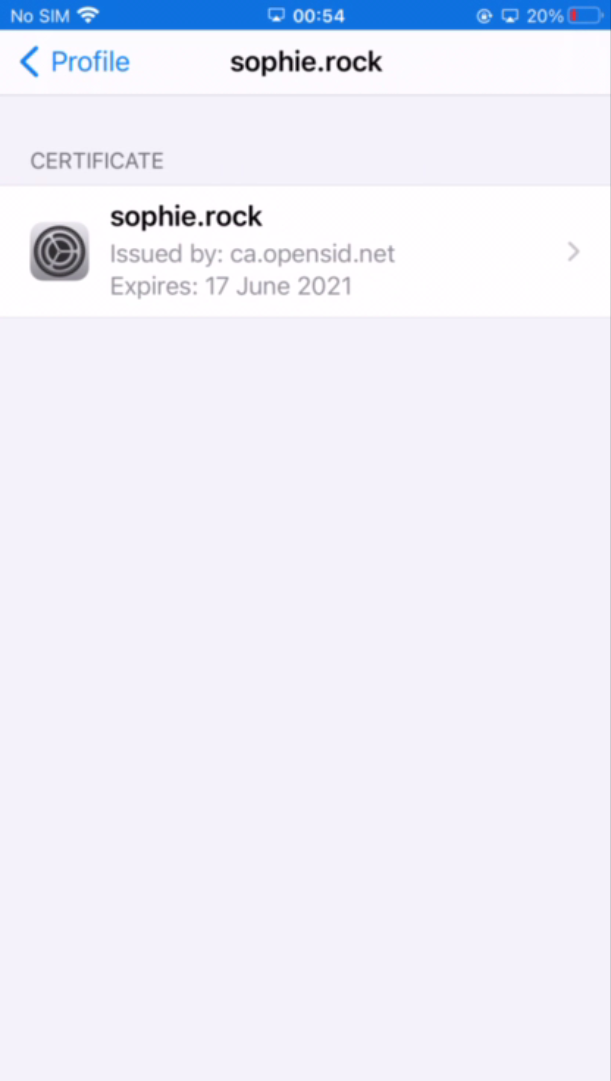Go back to Profile

tap(75, 62)
